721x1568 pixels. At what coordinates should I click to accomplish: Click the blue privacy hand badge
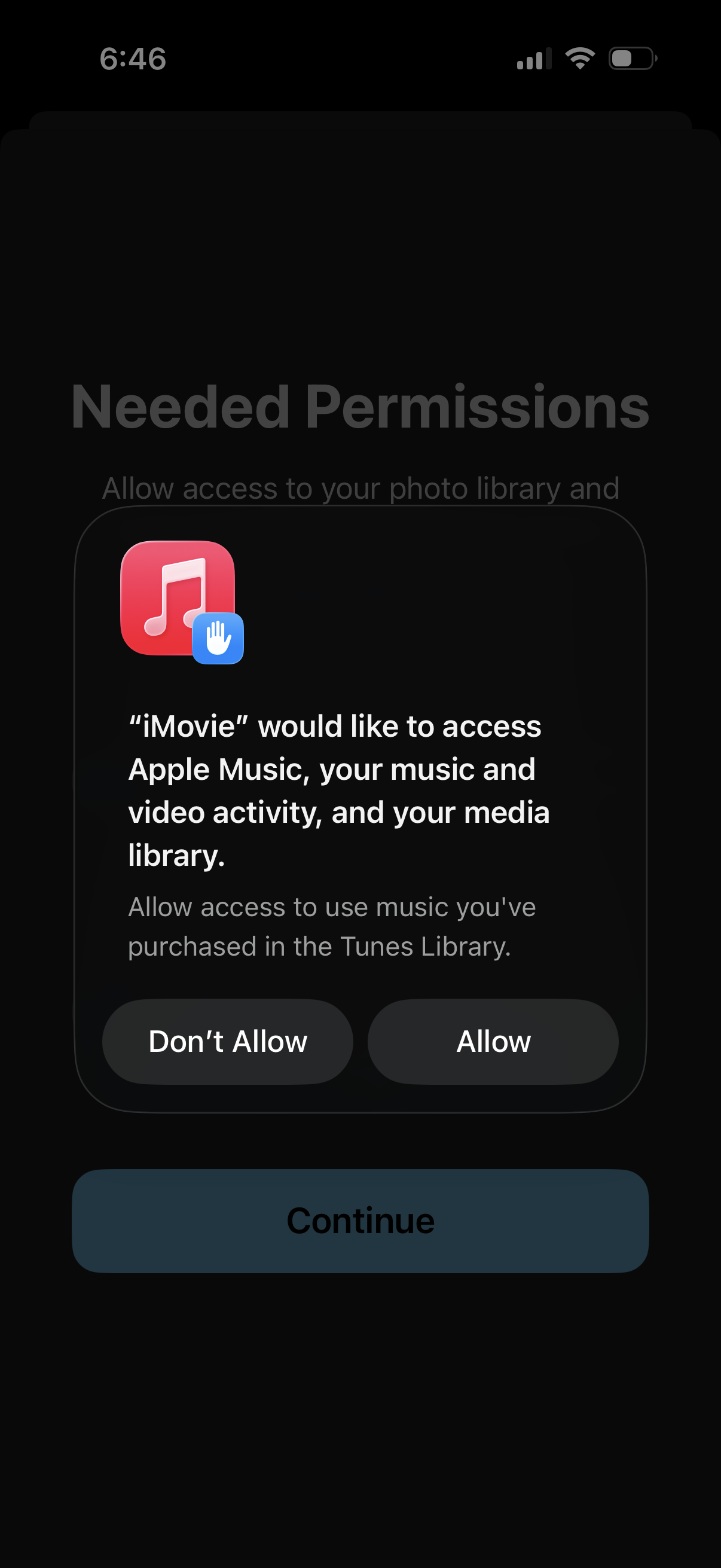click(x=219, y=638)
